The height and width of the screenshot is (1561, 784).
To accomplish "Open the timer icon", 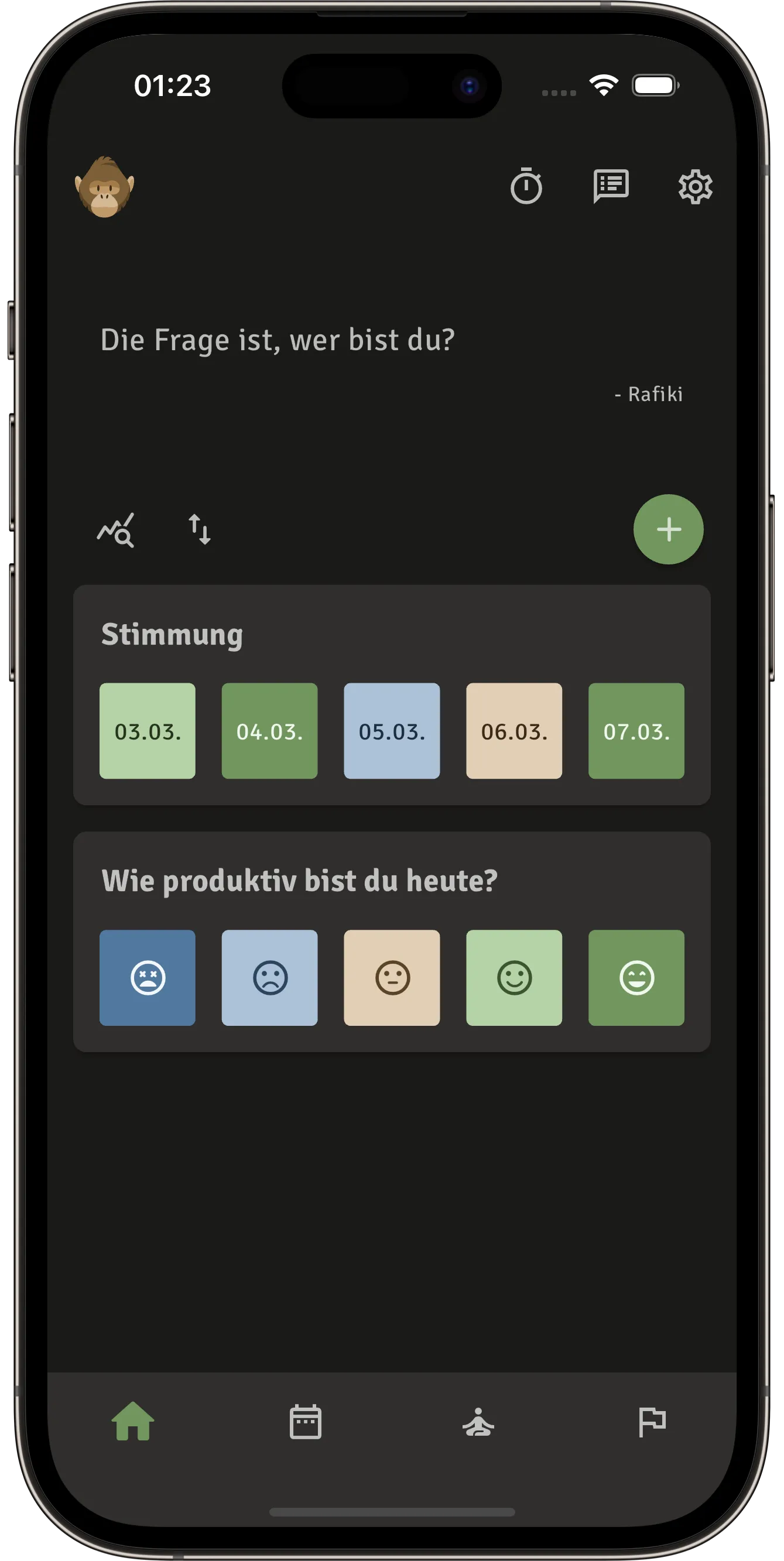I will [526, 187].
